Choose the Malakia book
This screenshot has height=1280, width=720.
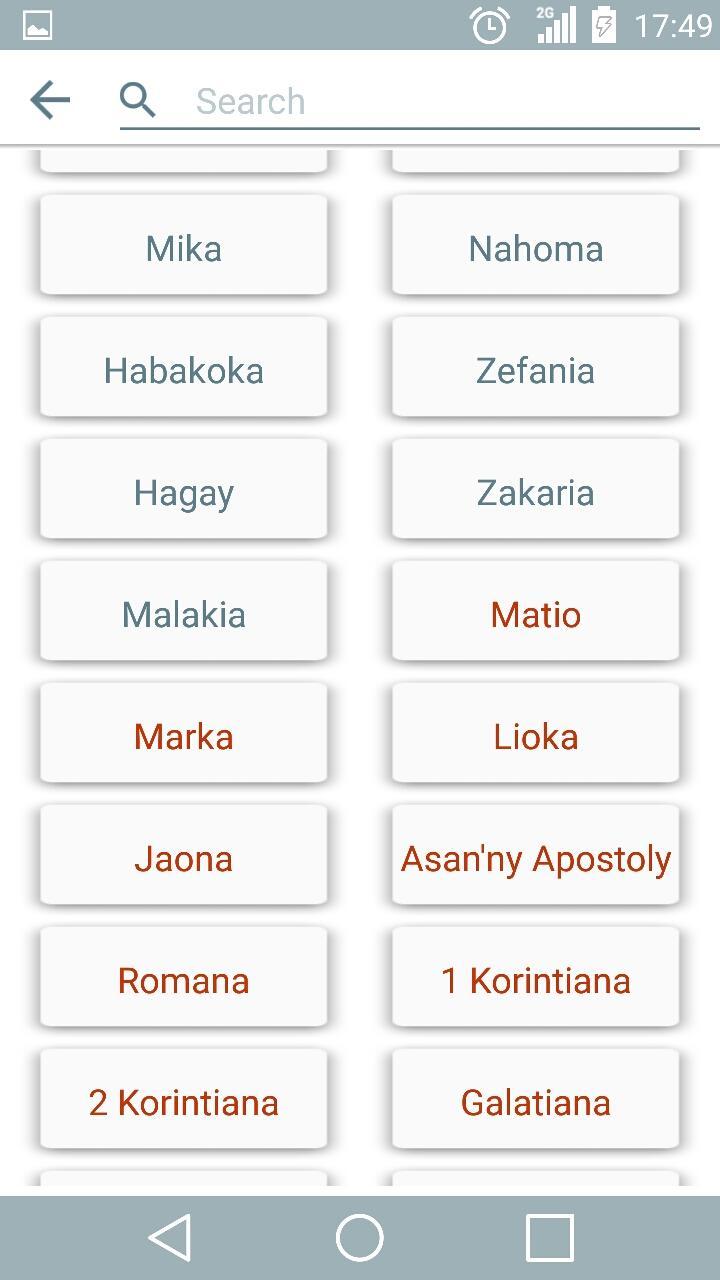pyautogui.click(x=184, y=614)
